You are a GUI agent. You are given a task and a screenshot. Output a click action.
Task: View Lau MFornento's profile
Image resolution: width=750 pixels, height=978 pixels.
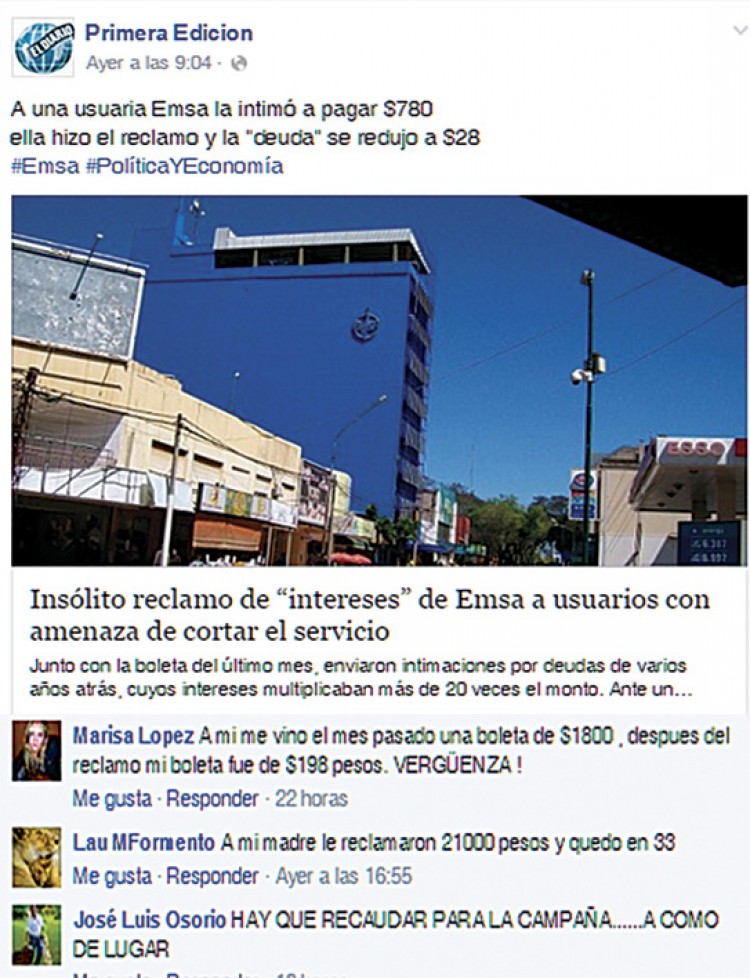[x=143, y=842]
